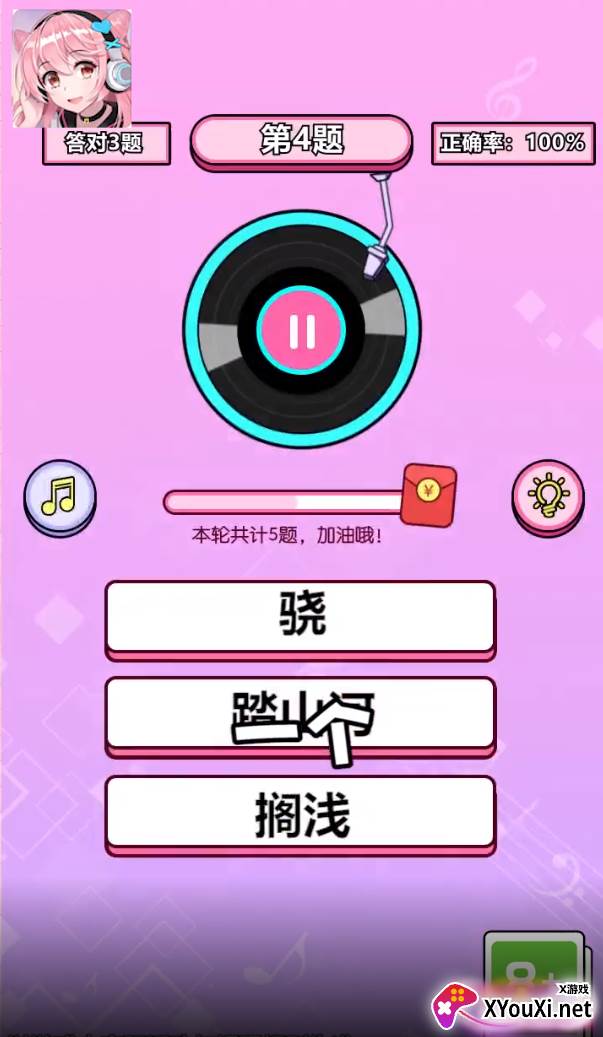Open the red envelope reward

click(x=429, y=495)
